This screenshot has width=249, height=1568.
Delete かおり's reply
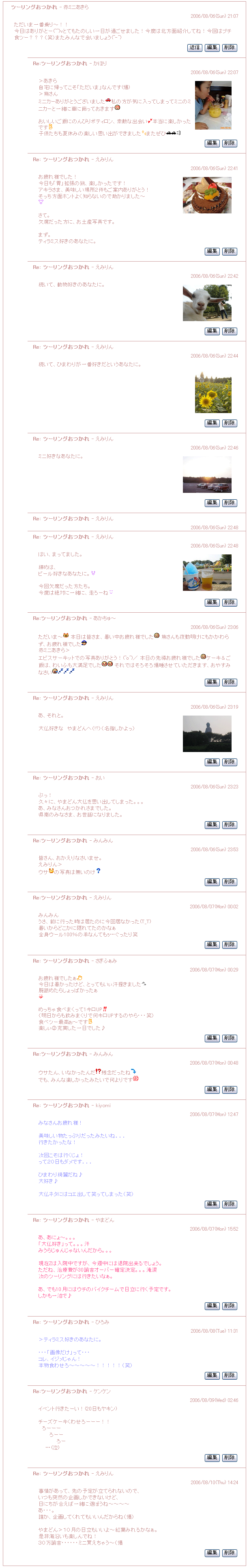pyautogui.click(x=230, y=143)
